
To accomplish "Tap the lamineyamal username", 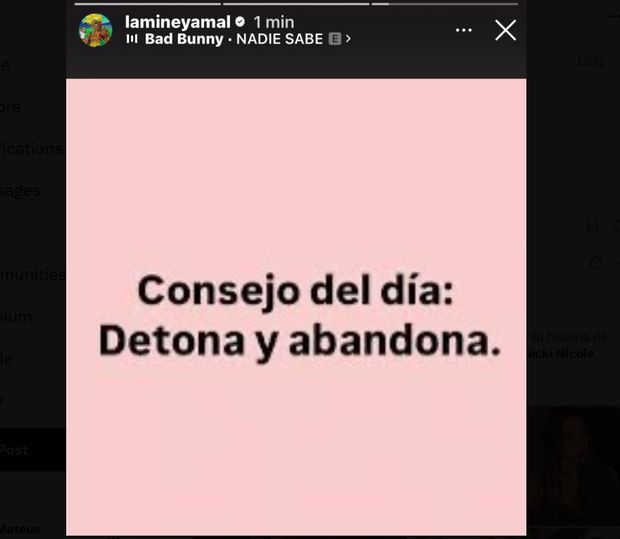I will (x=179, y=21).
